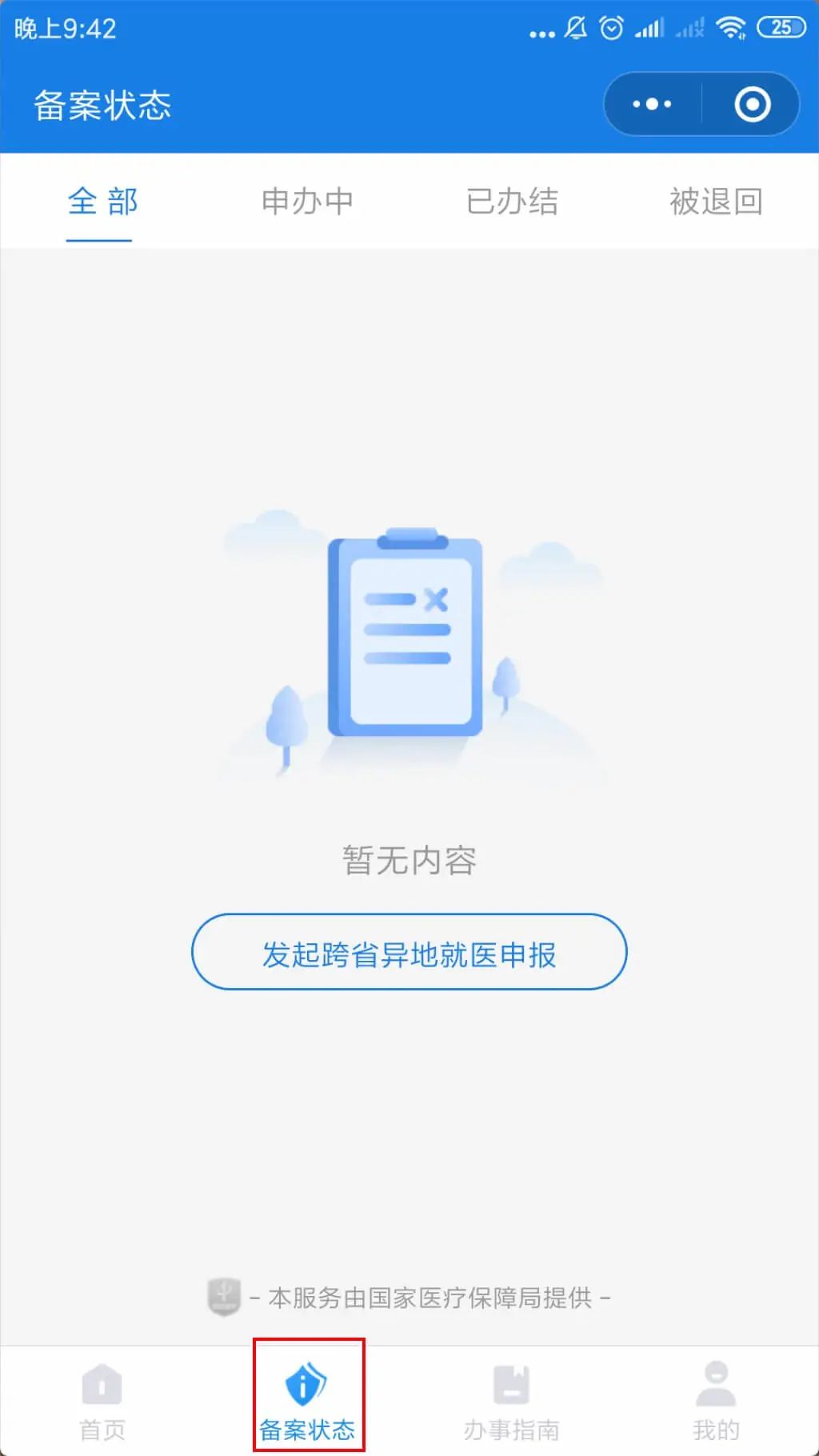
Task: Open the 被退回 filter tab
Action: click(716, 202)
